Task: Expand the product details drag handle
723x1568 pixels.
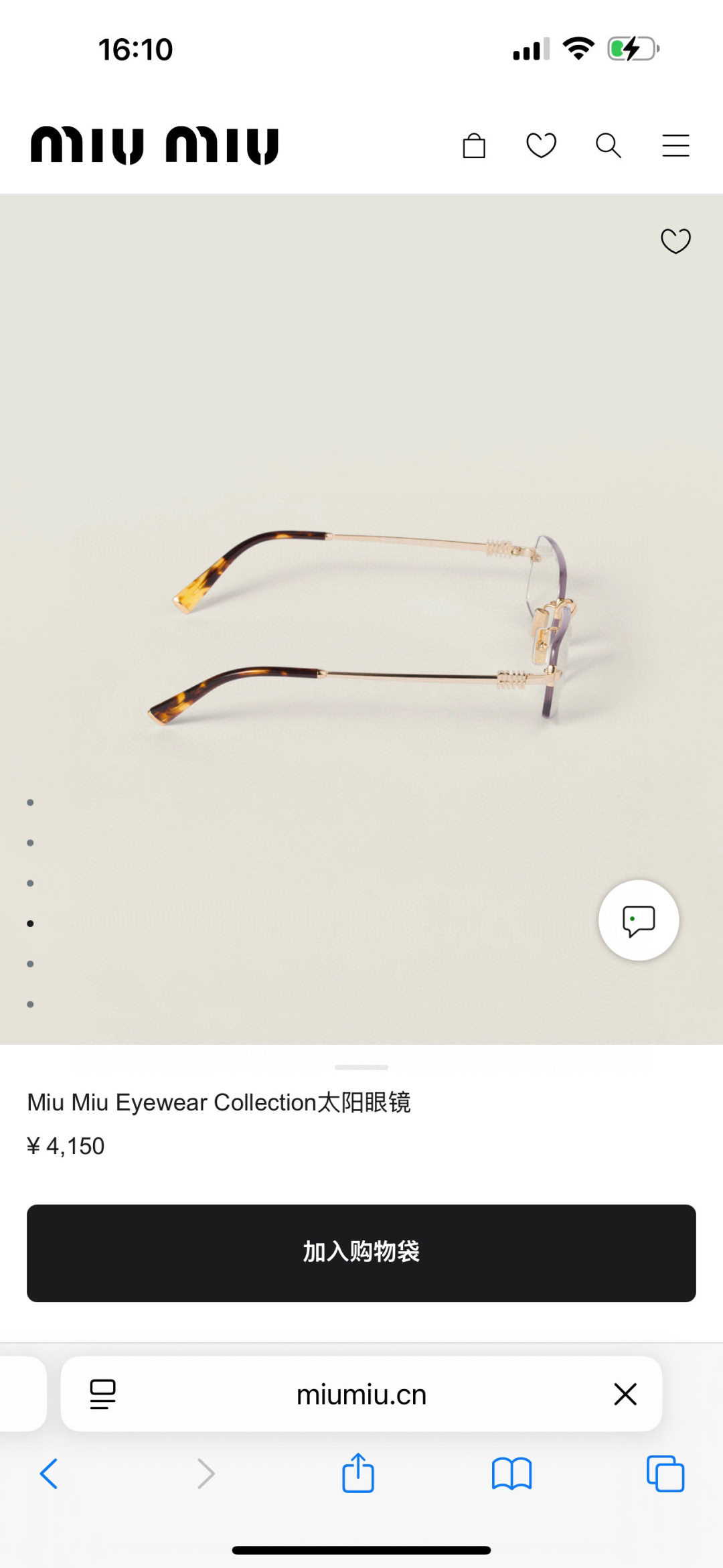Action: [361, 1067]
